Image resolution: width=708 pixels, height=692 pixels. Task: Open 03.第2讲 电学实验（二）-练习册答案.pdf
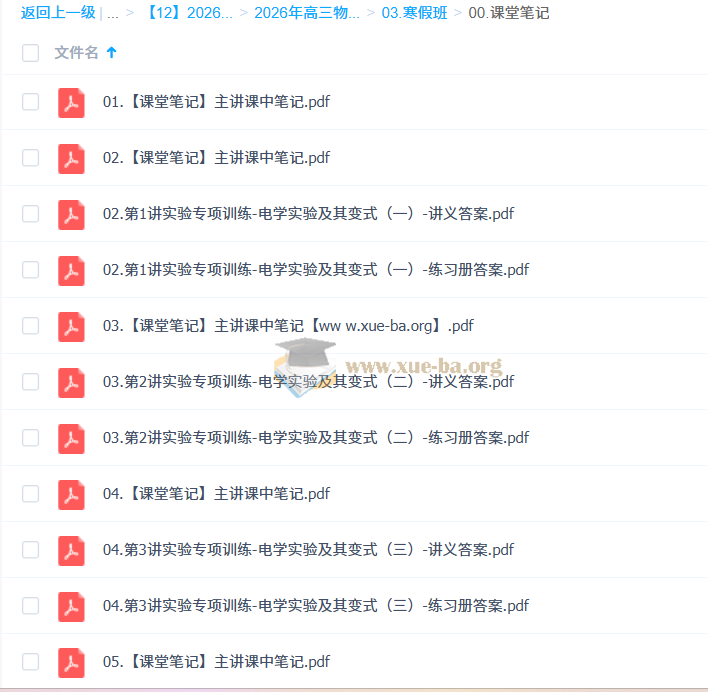coord(315,438)
